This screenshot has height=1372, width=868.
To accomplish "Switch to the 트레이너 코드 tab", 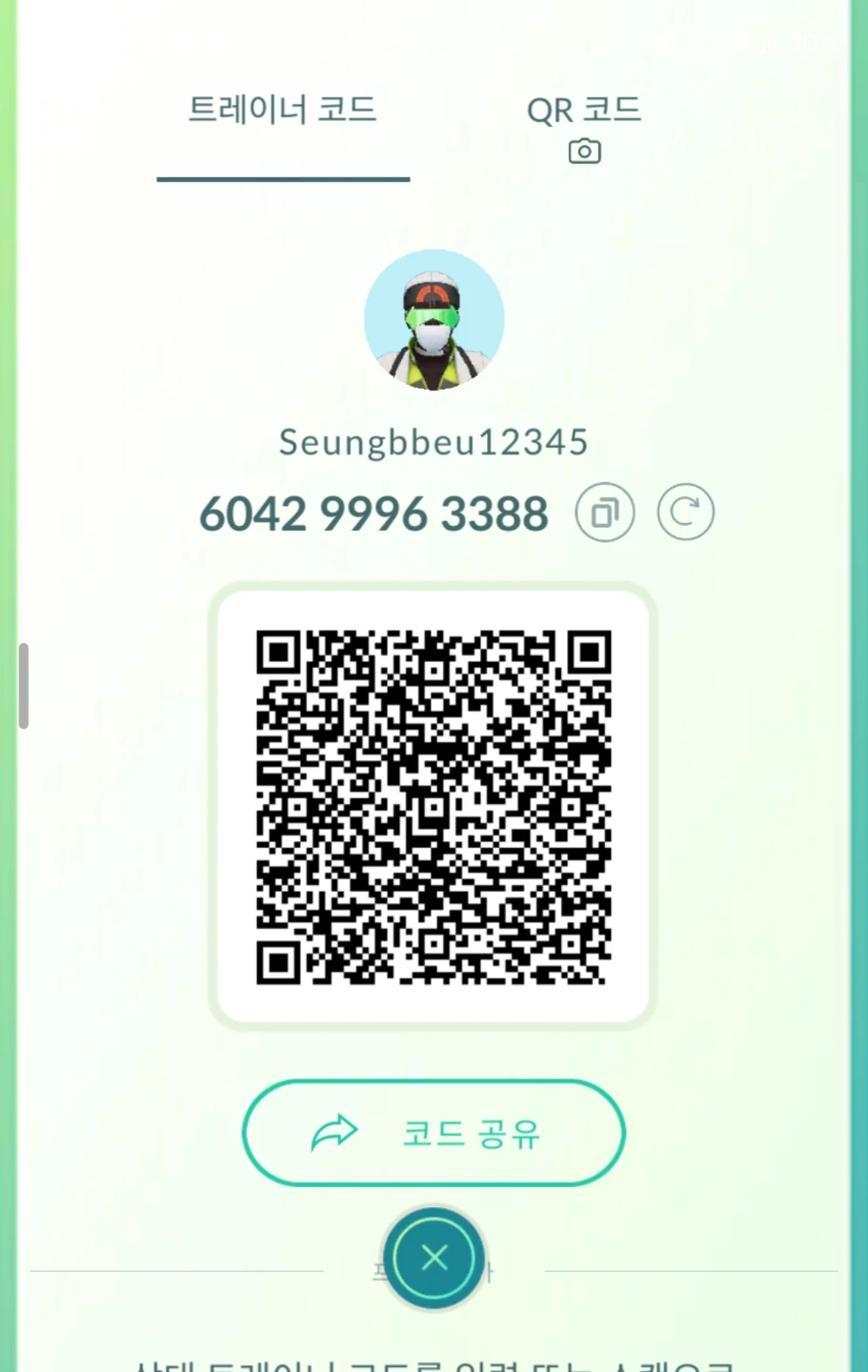I will click(x=283, y=110).
